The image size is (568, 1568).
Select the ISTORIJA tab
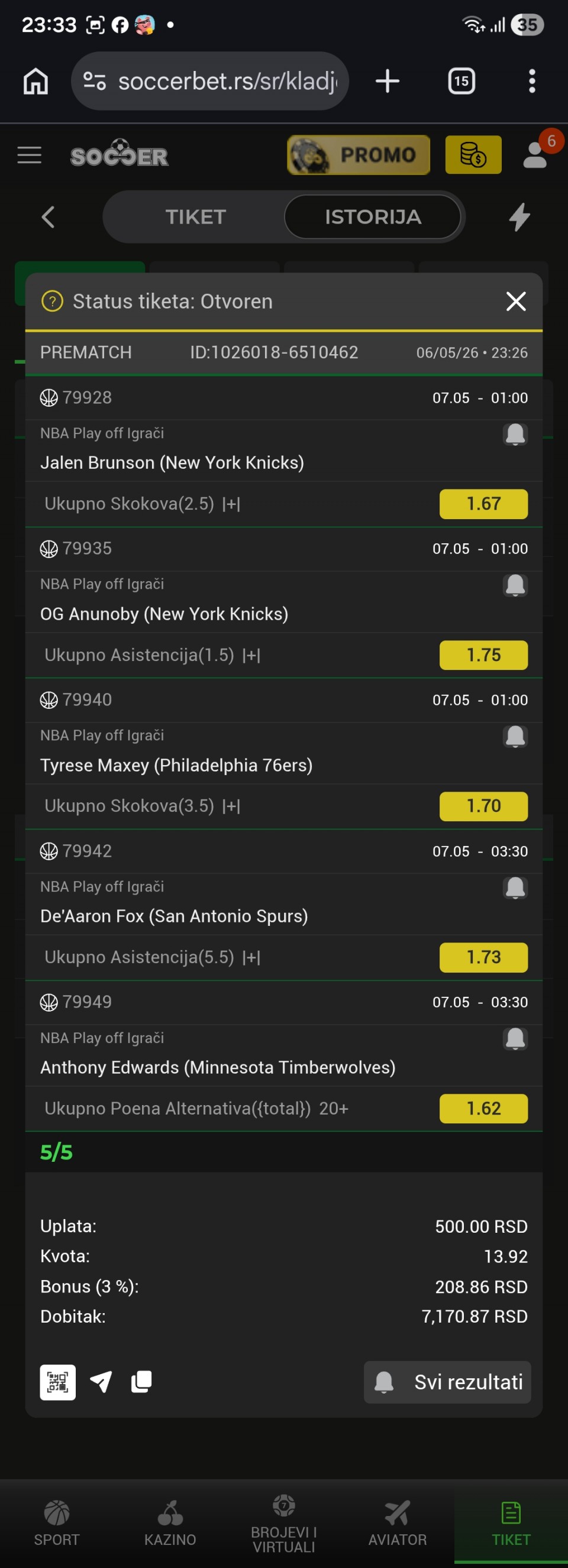click(x=372, y=217)
